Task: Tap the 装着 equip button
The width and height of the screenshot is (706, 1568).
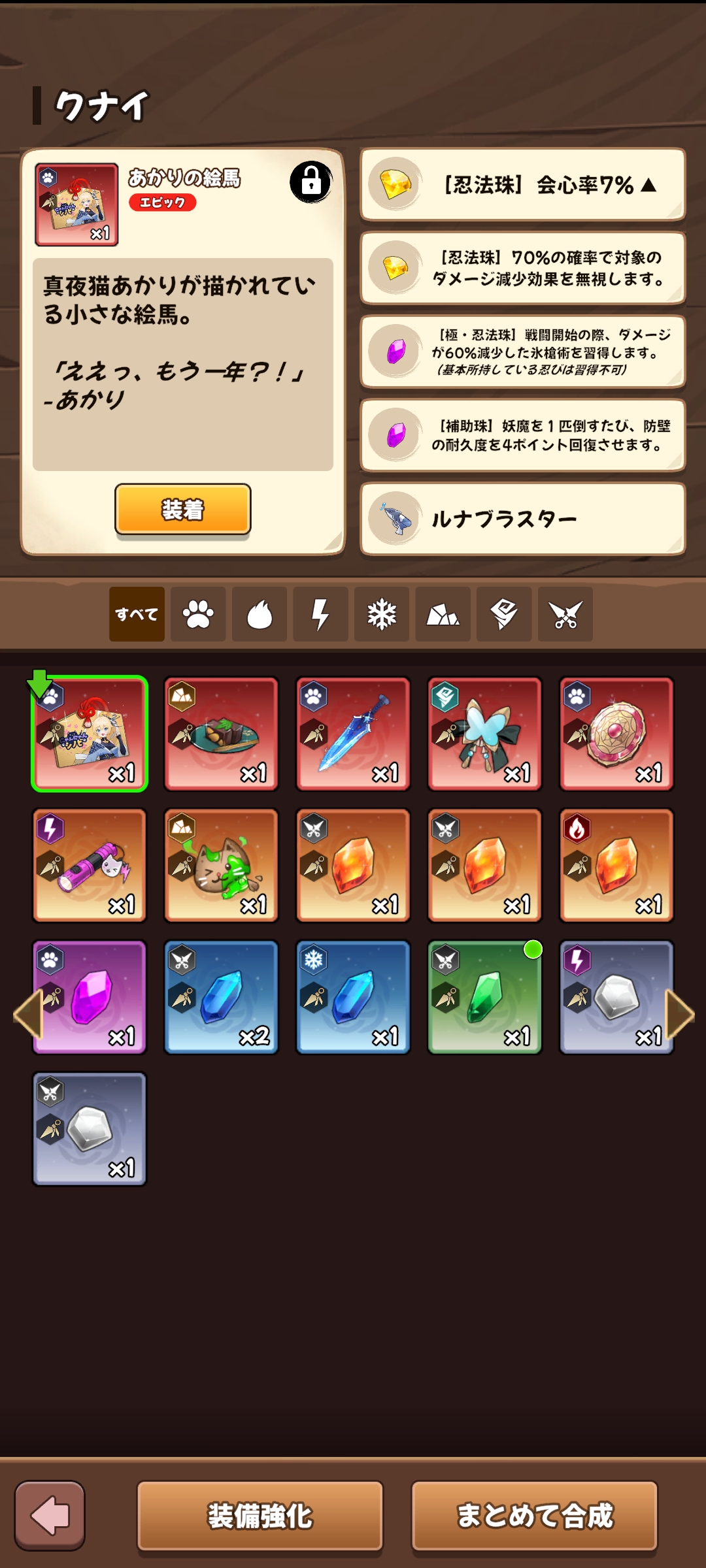Action: click(182, 509)
